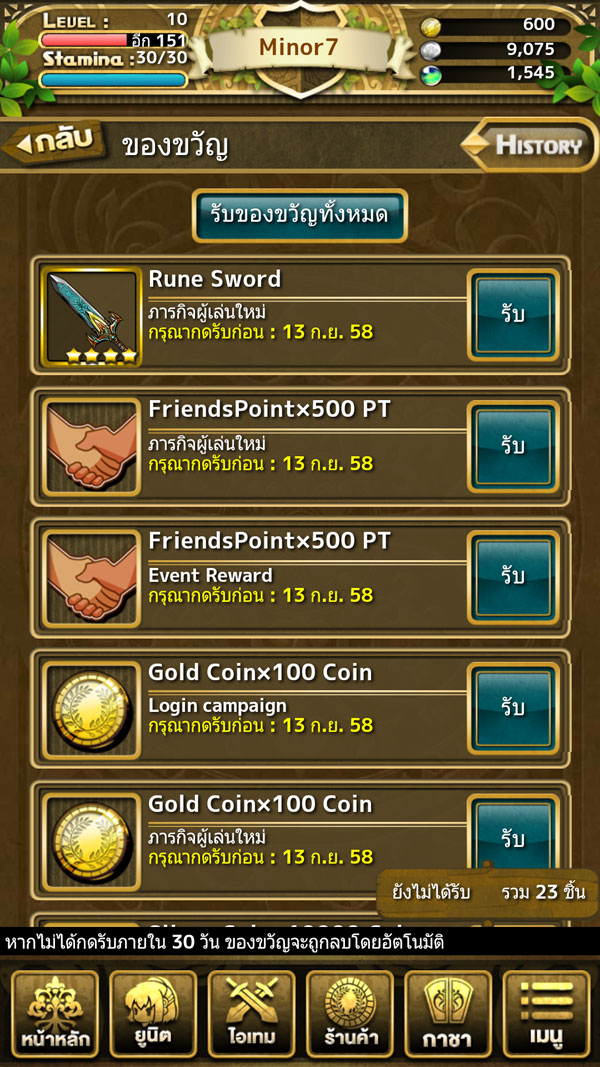Go to the ไอเทม items tab
The width and height of the screenshot is (600, 1067).
coord(251,1014)
